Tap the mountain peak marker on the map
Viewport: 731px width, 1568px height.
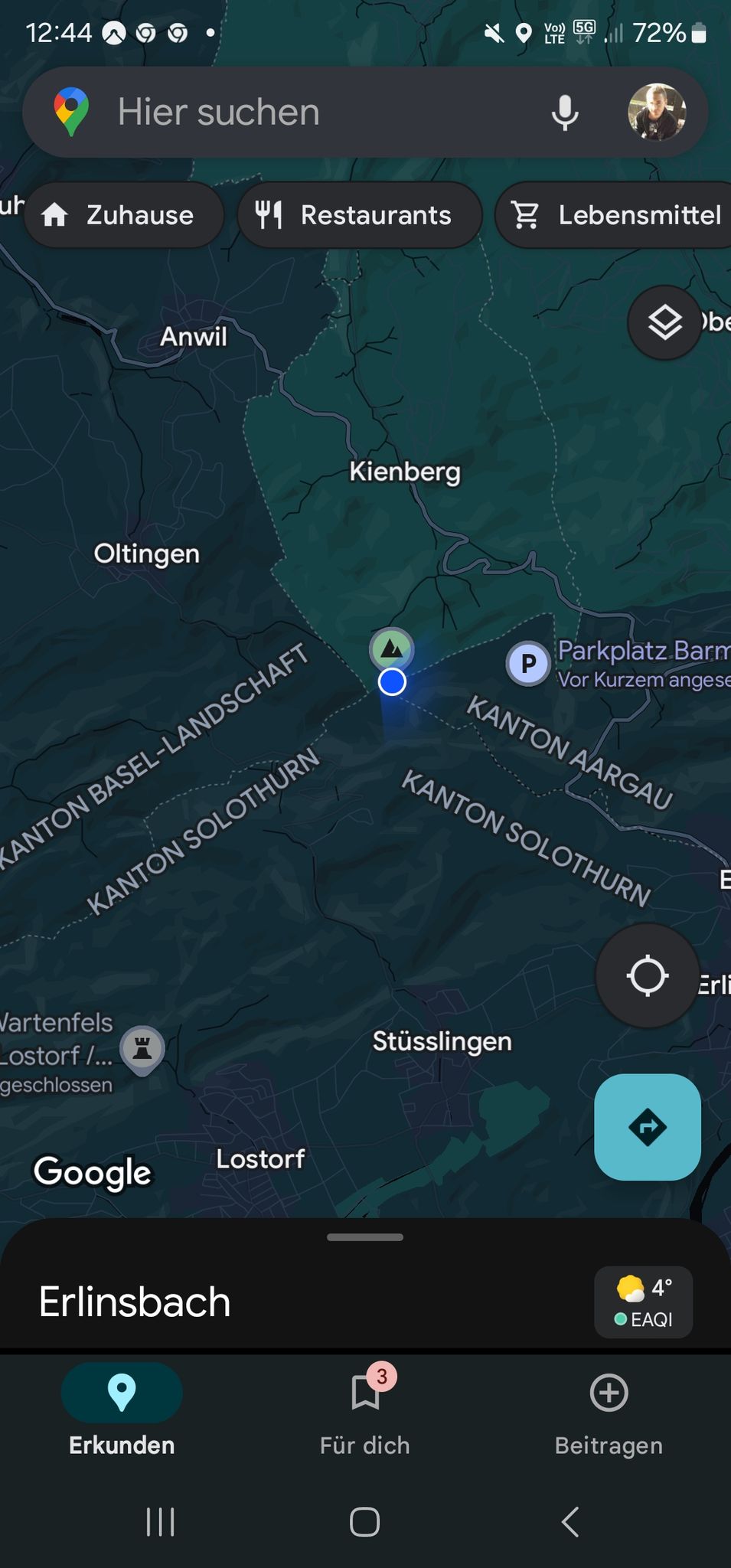click(x=392, y=648)
